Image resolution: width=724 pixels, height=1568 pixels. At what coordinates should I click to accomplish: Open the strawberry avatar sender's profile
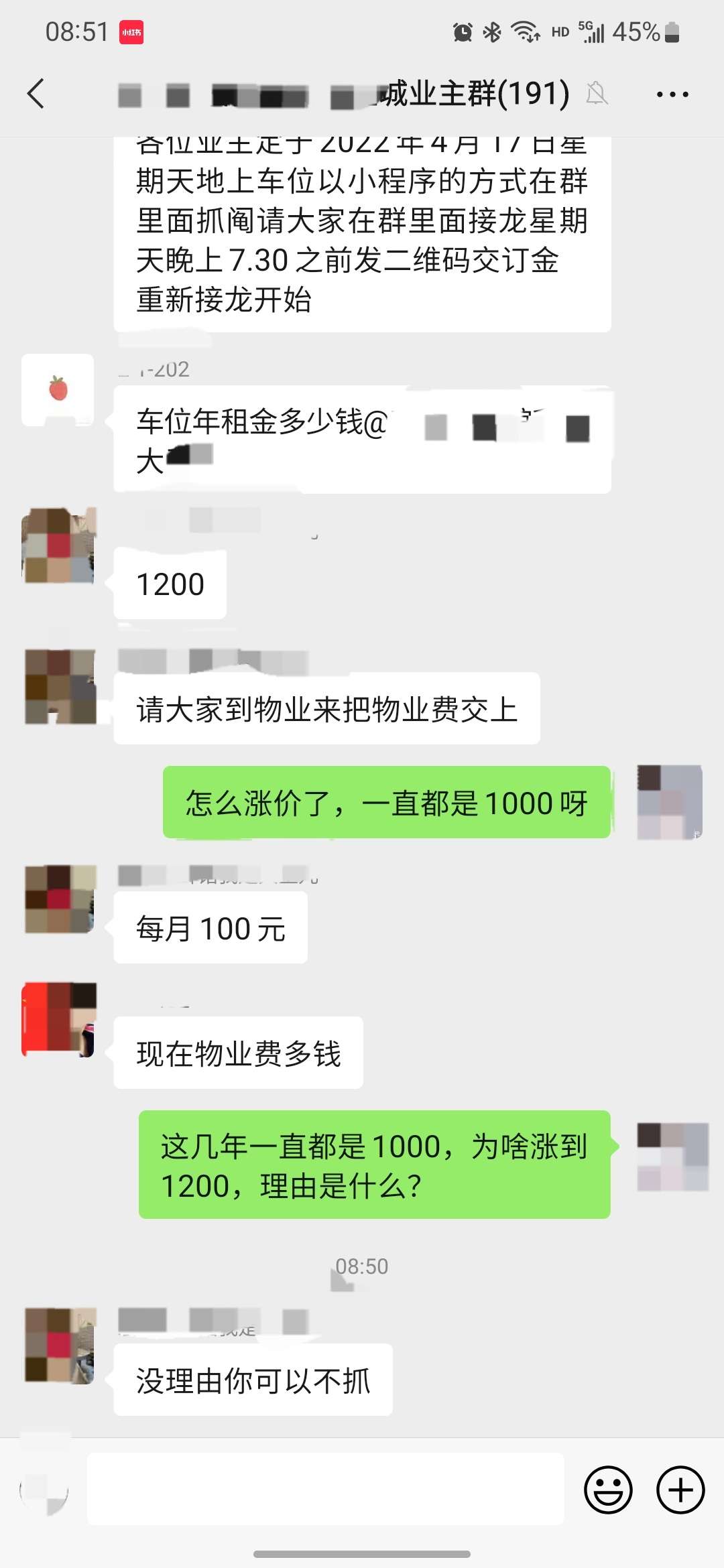[58, 389]
